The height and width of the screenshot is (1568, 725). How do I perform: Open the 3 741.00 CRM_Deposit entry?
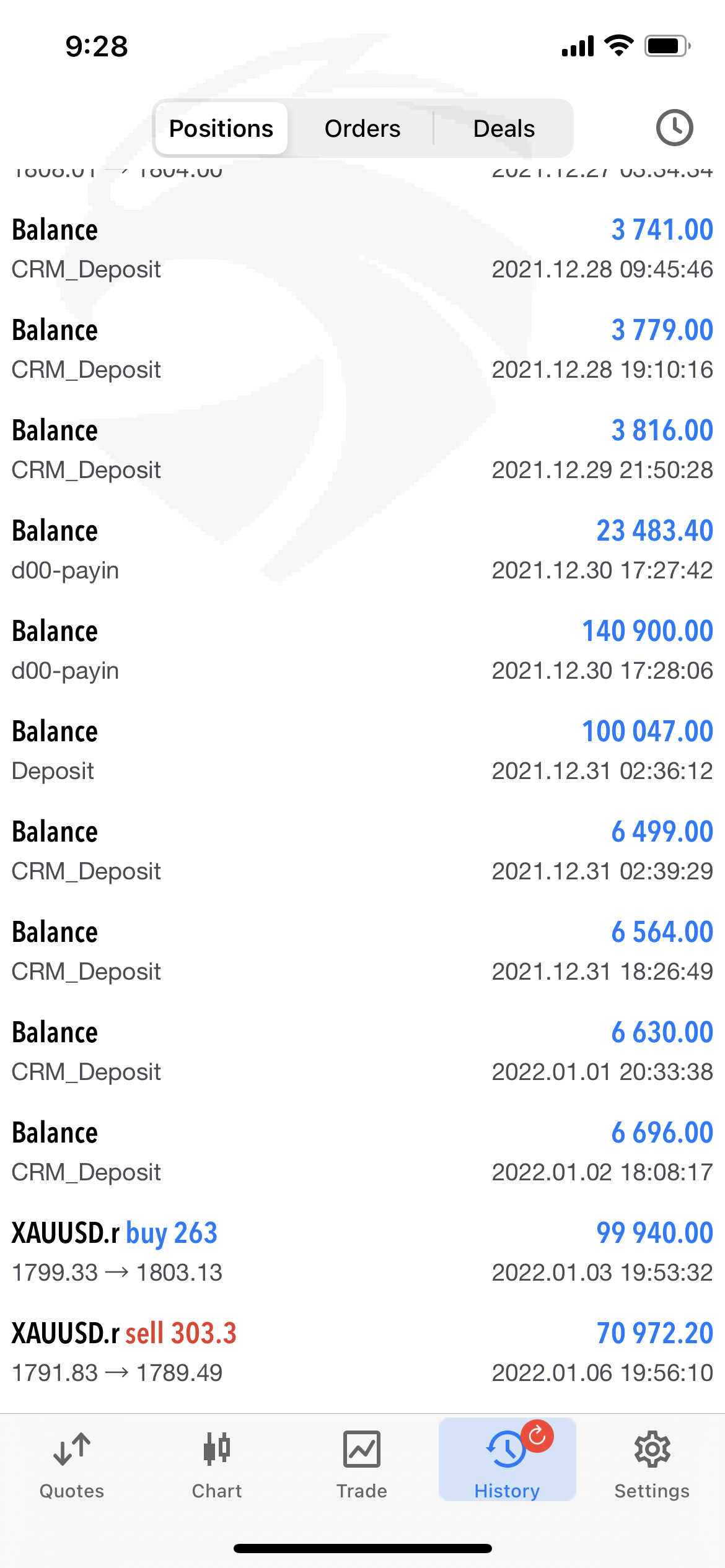click(x=362, y=249)
